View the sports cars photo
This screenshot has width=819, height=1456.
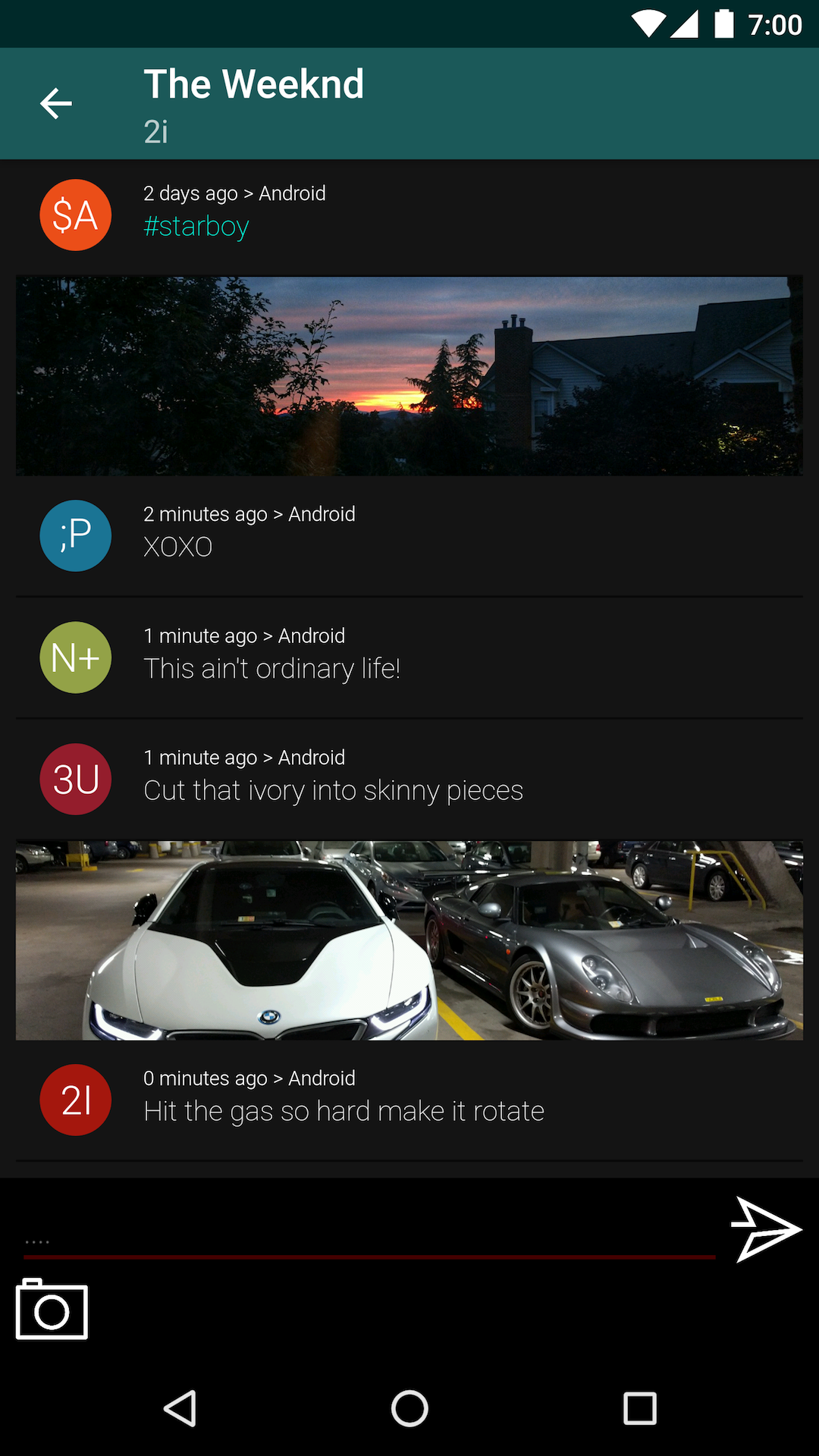click(x=409, y=940)
